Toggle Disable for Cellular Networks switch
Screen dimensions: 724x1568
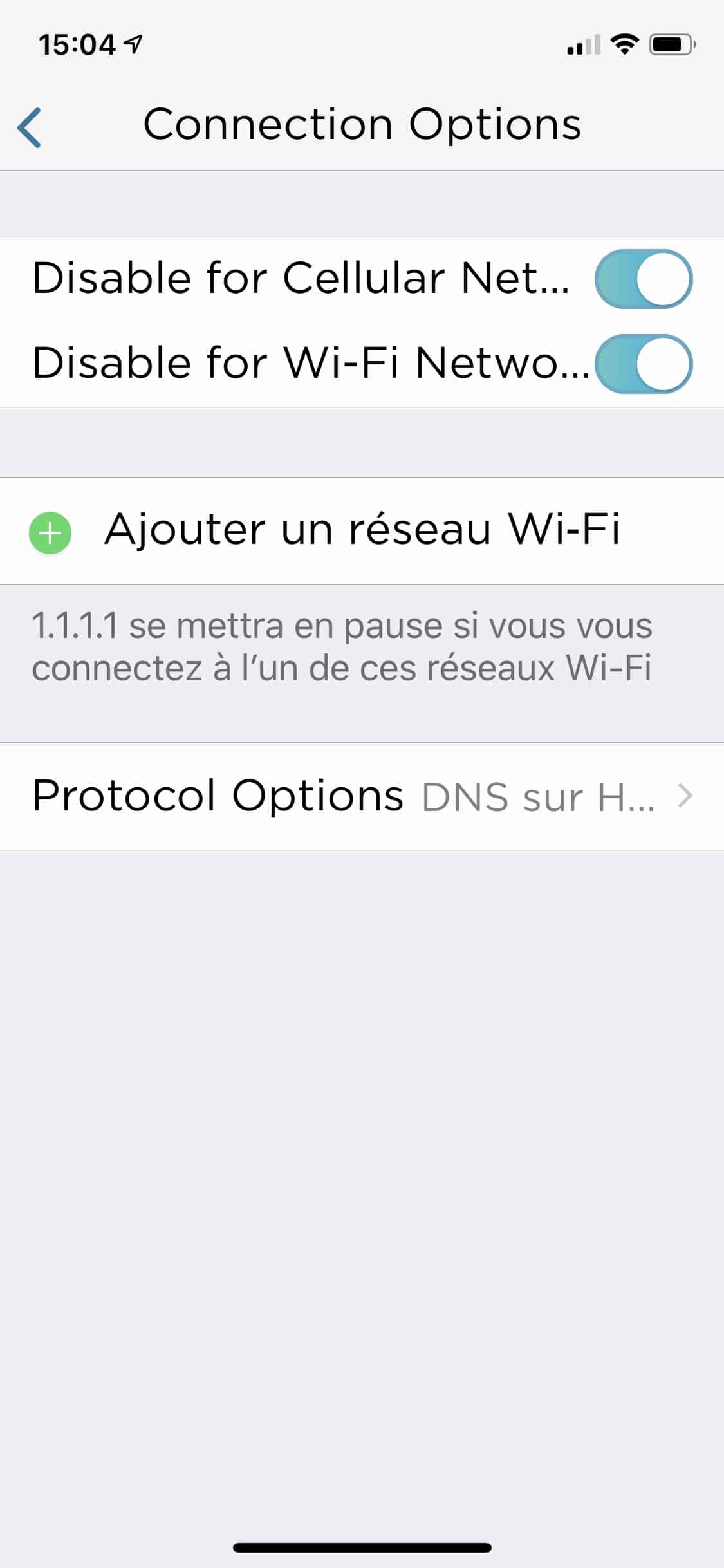(x=643, y=279)
